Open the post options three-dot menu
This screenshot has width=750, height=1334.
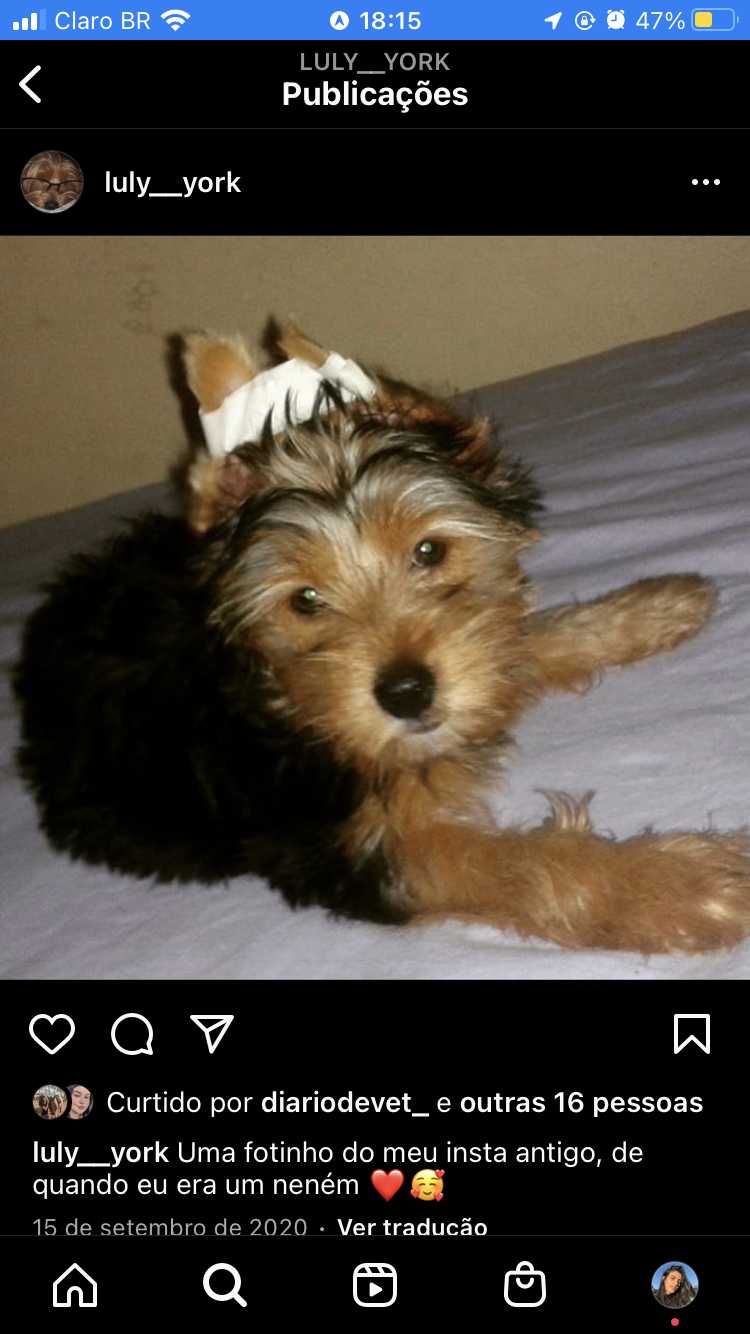(705, 182)
